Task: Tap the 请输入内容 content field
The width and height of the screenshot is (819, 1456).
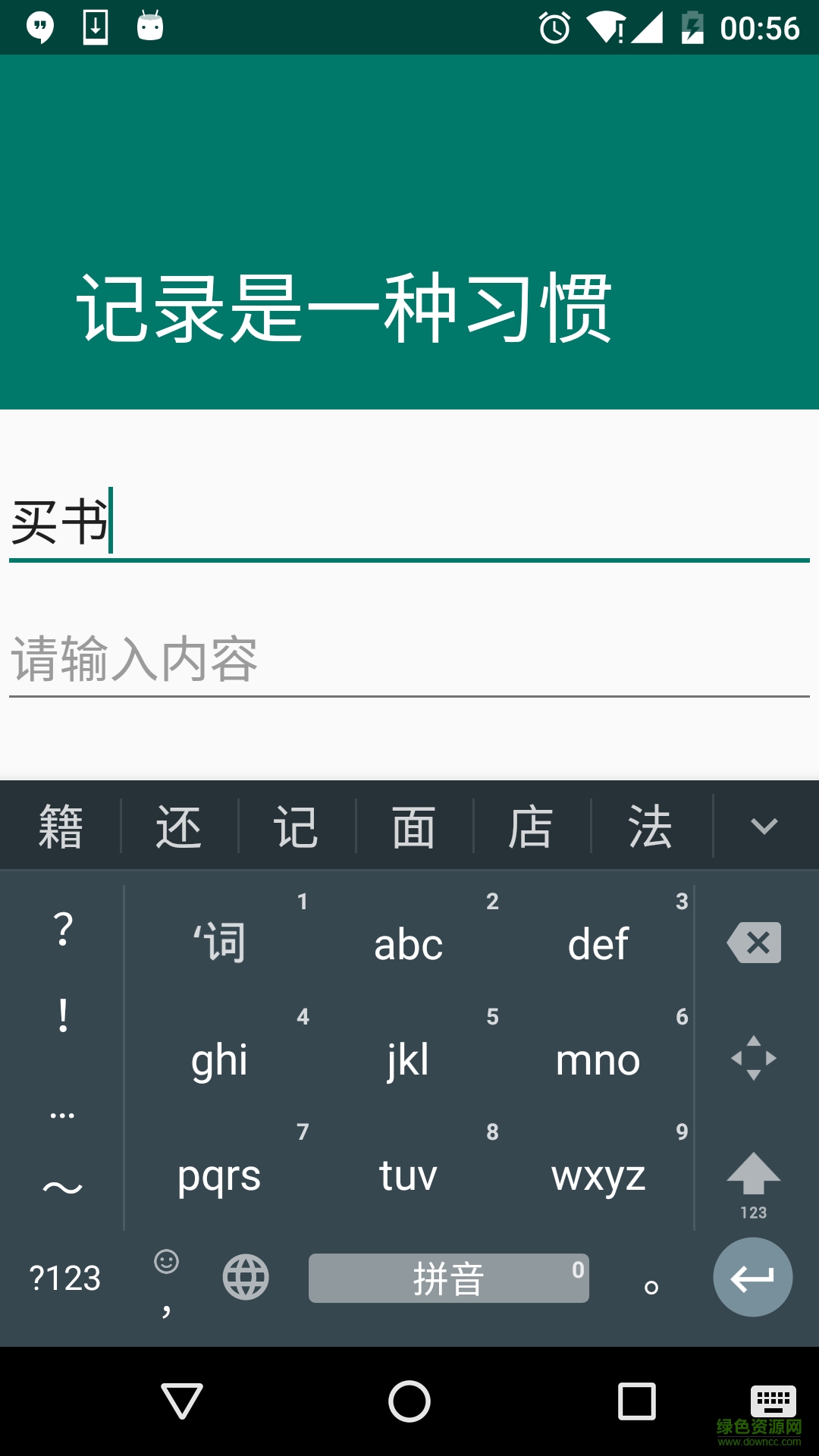Action: point(409,660)
